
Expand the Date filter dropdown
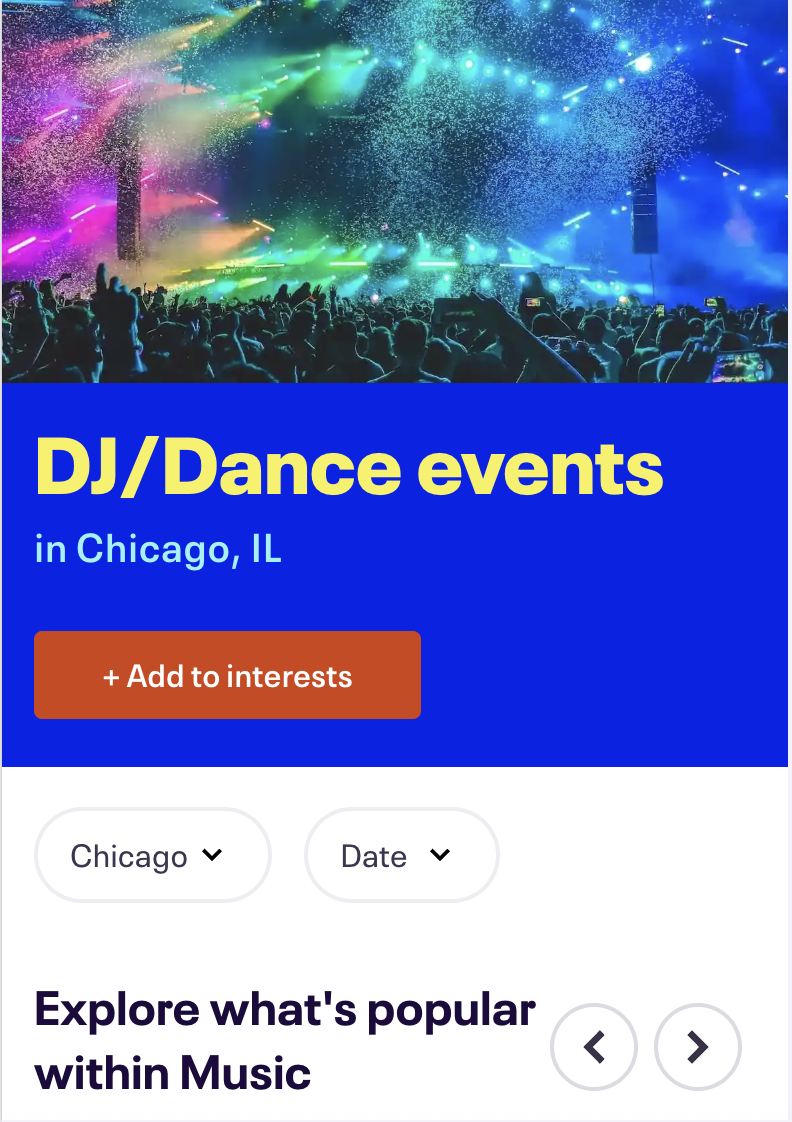pos(401,856)
